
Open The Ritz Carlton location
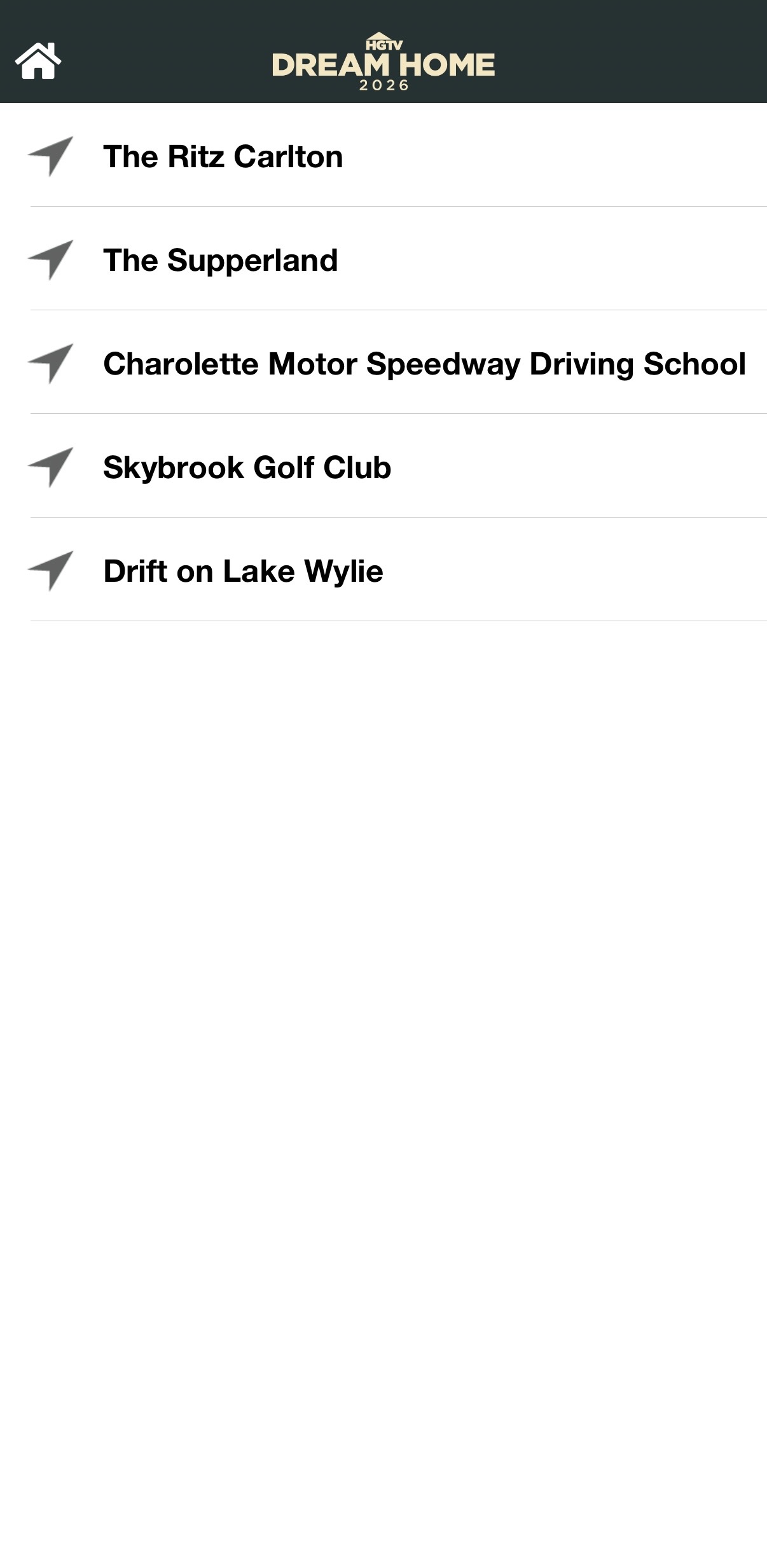(x=223, y=156)
